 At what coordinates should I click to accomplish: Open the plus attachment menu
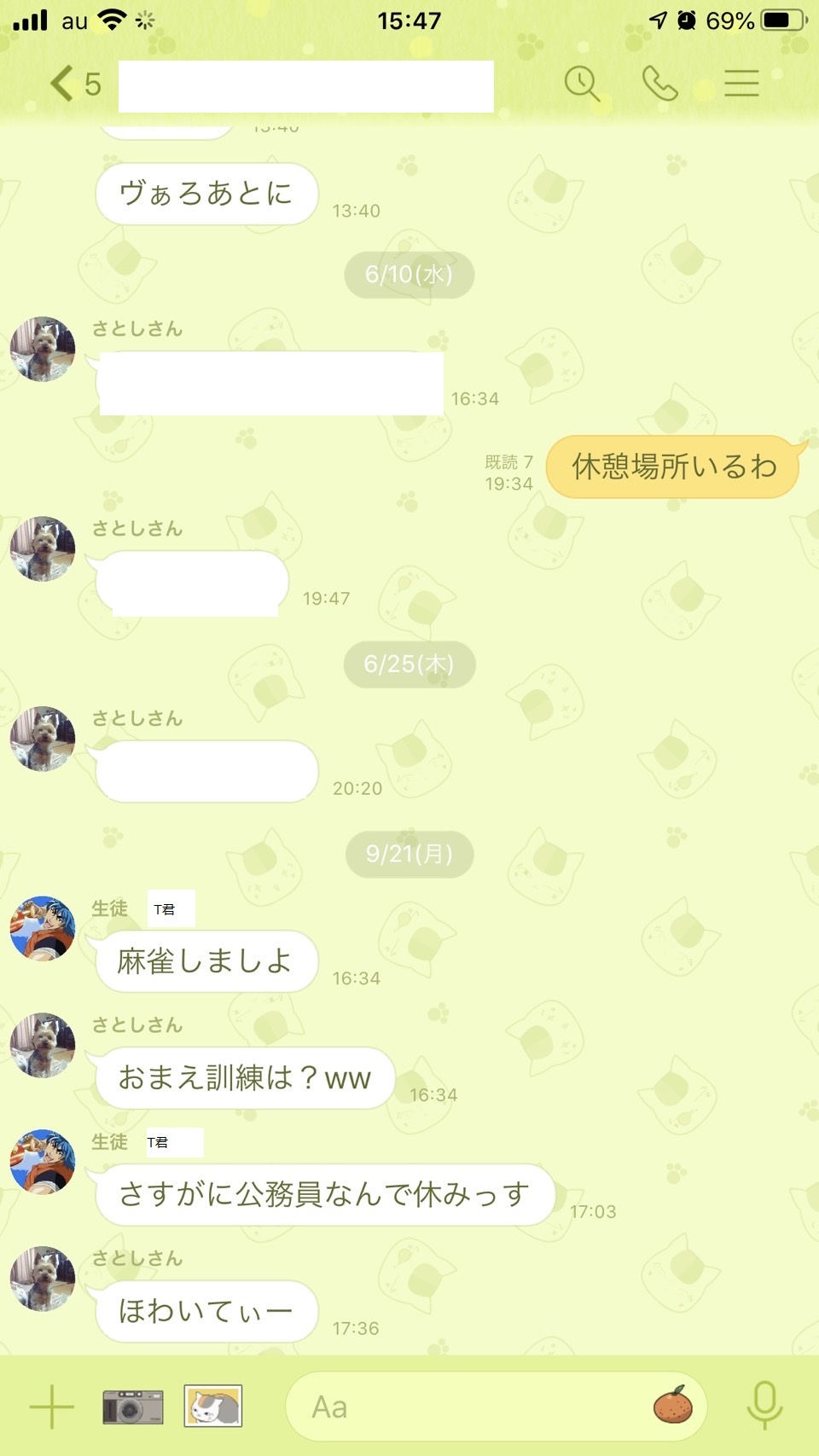(x=52, y=1407)
